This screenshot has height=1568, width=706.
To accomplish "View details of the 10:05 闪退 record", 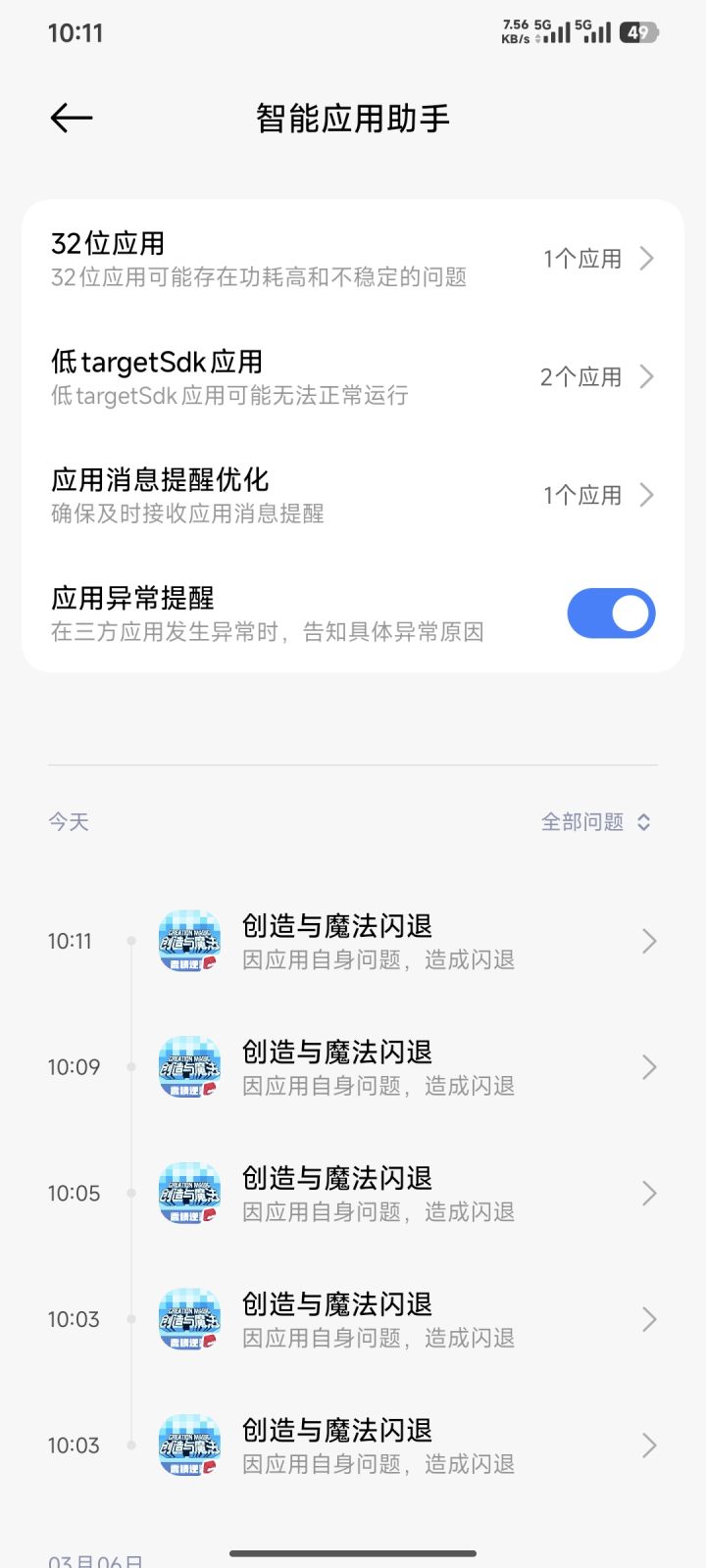I will 648,1193.
